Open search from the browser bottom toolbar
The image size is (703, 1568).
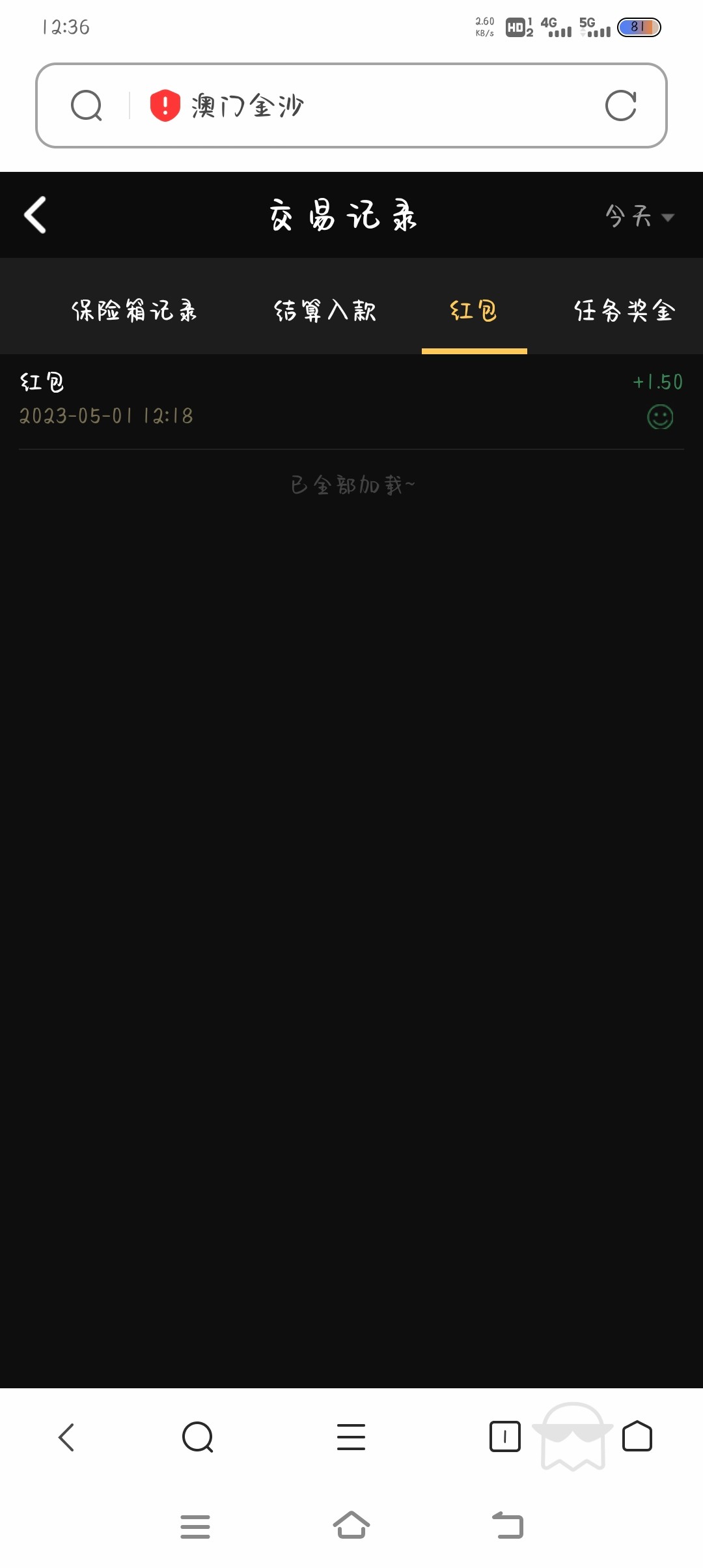click(x=198, y=1437)
